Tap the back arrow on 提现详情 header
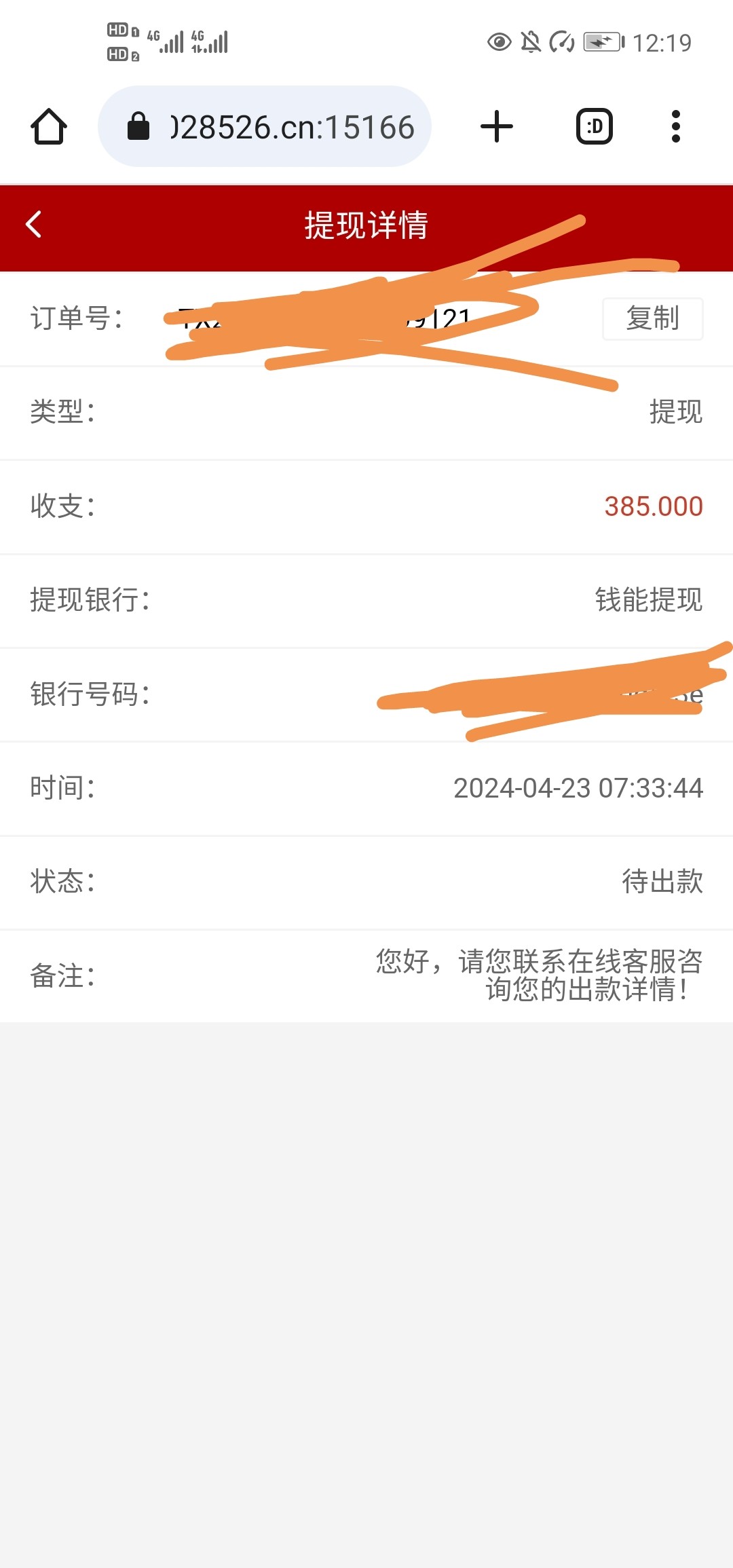 click(33, 226)
